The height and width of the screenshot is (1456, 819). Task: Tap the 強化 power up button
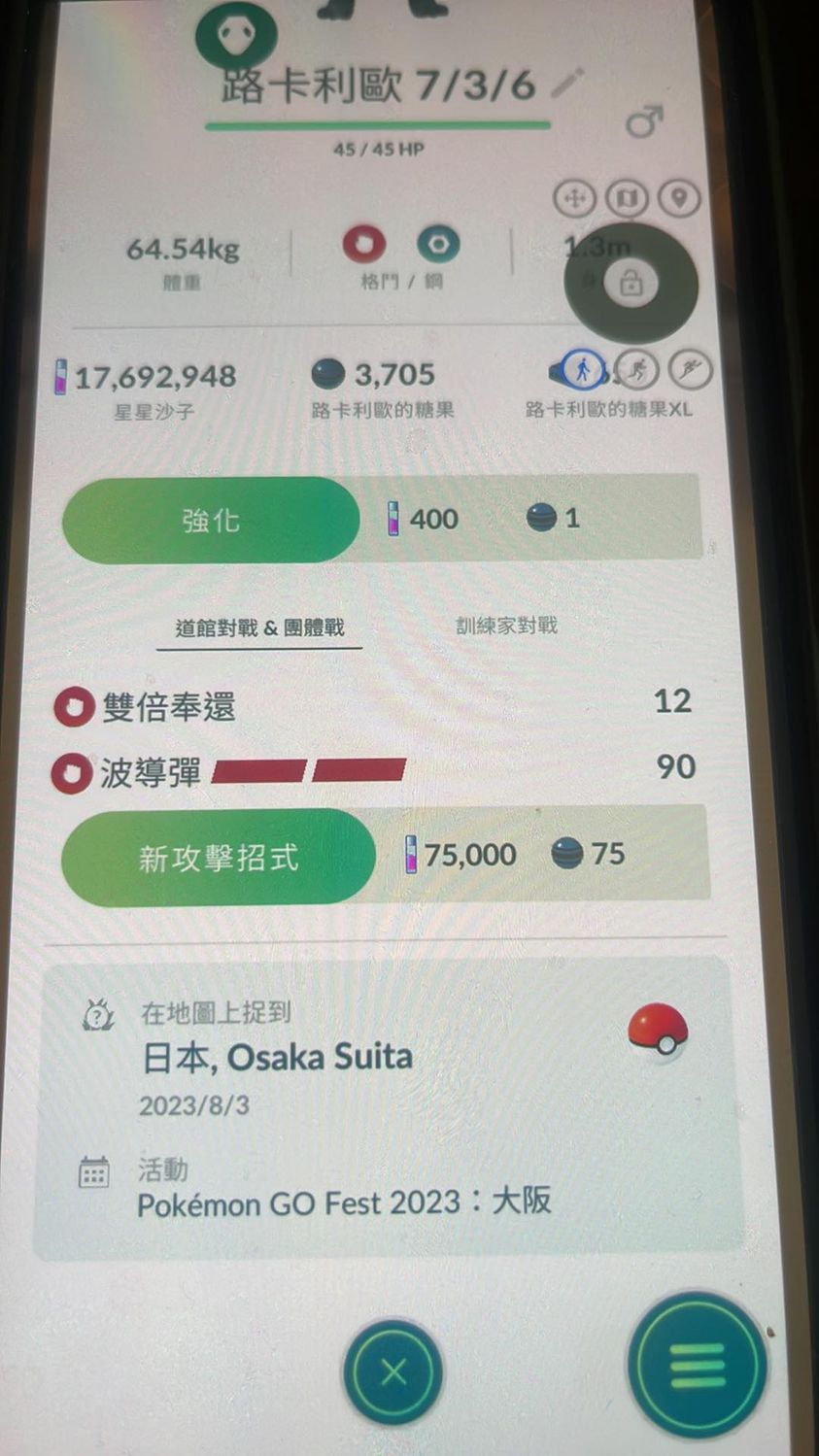point(211,521)
